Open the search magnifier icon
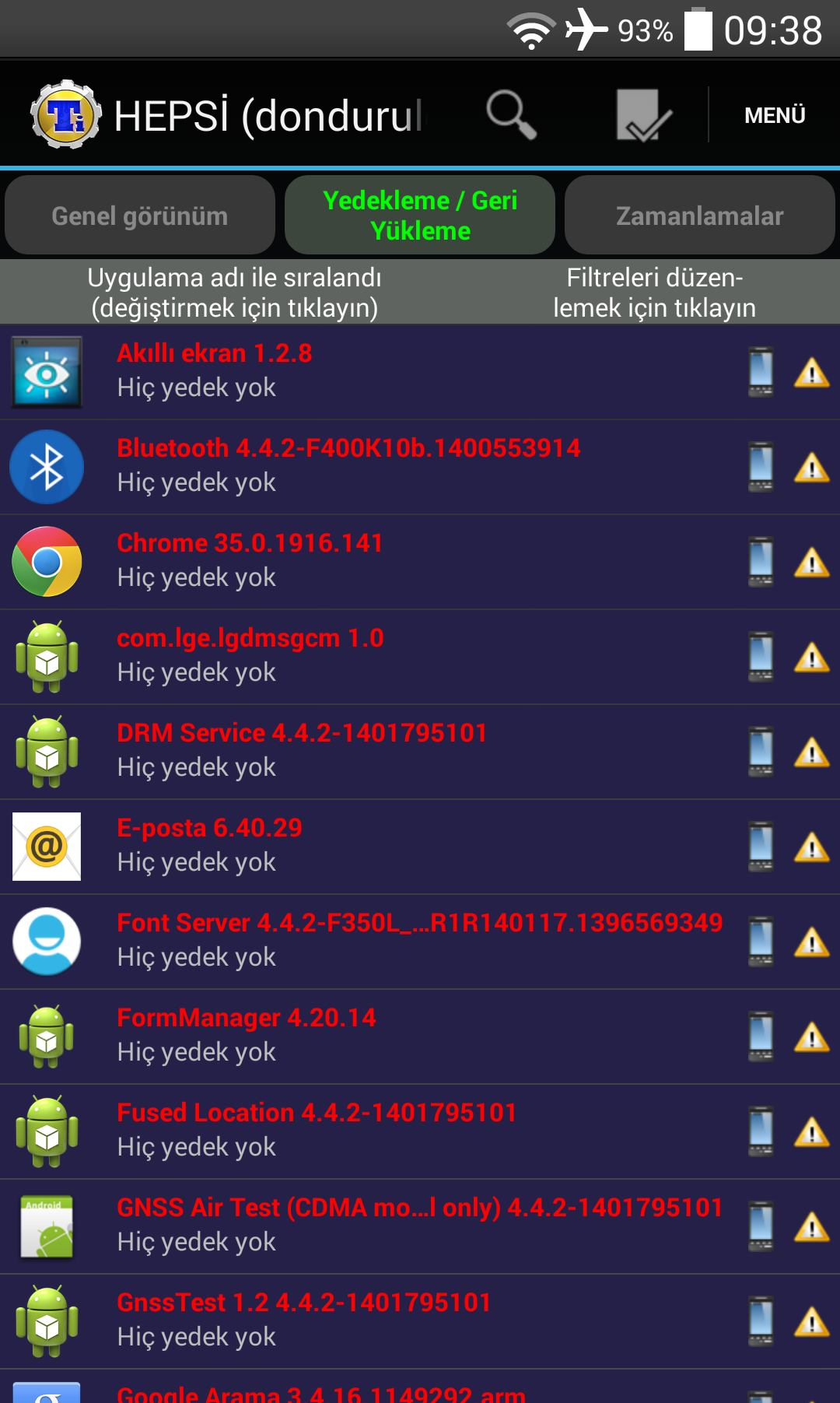 [511, 115]
